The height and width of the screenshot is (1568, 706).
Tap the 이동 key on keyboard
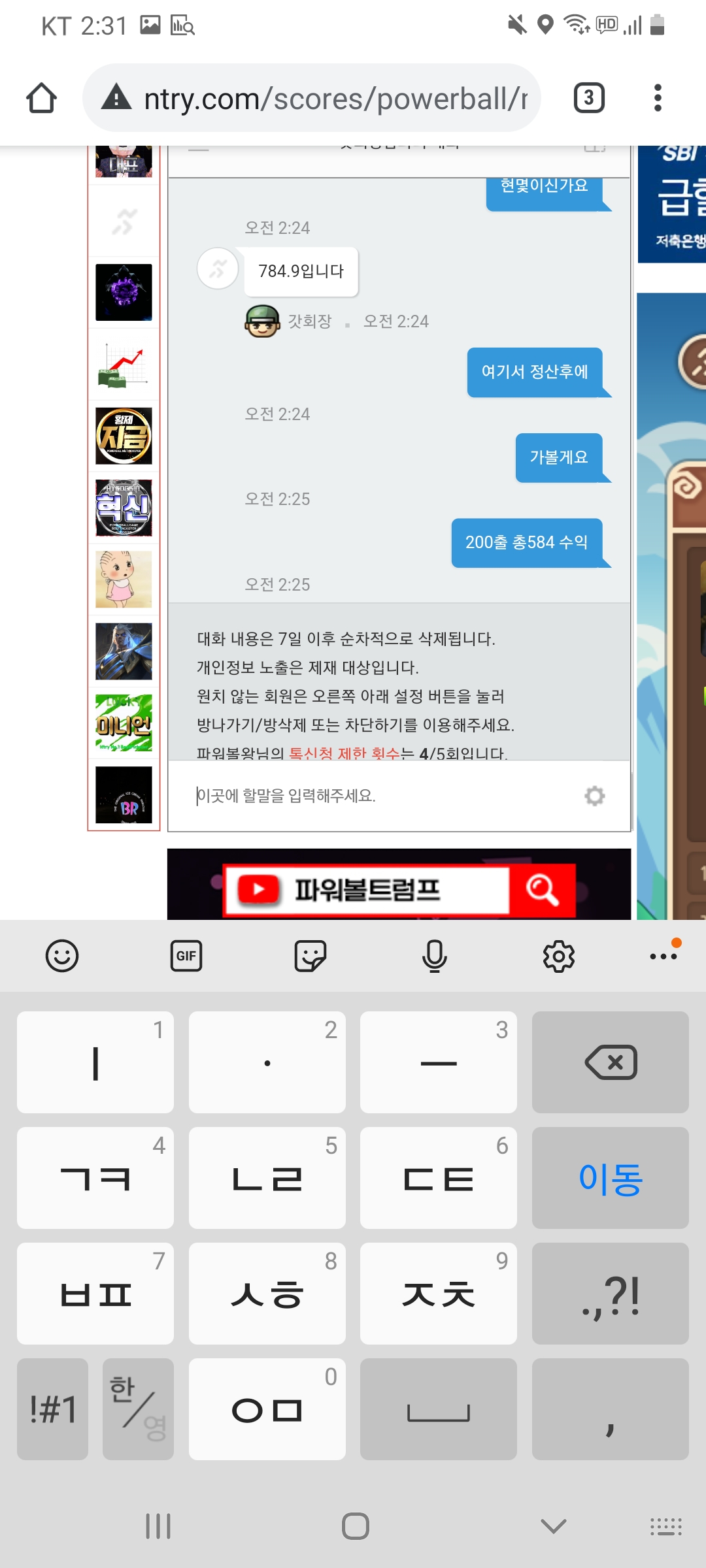(x=610, y=1178)
